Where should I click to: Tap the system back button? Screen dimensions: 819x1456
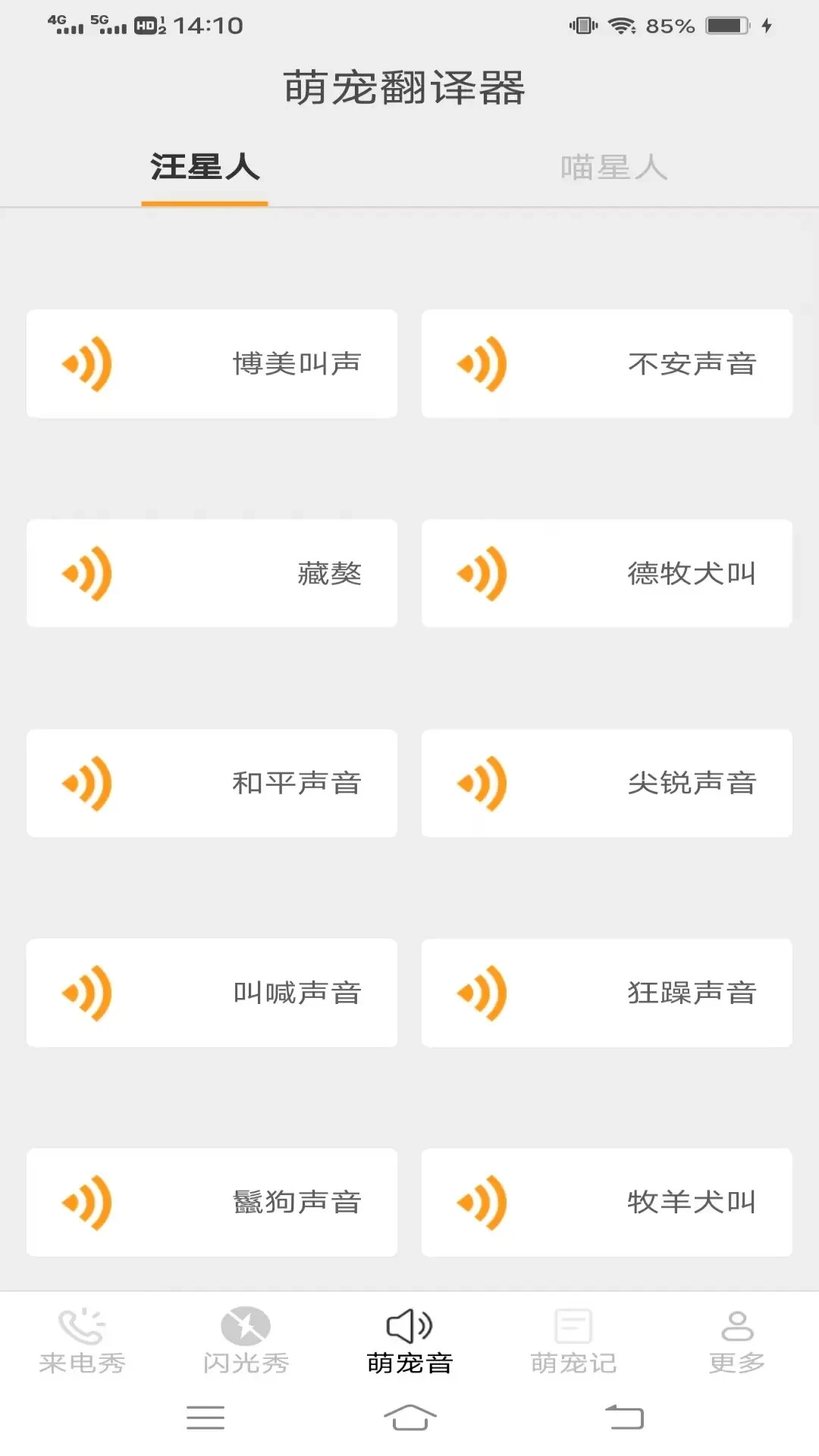coord(624,1417)
